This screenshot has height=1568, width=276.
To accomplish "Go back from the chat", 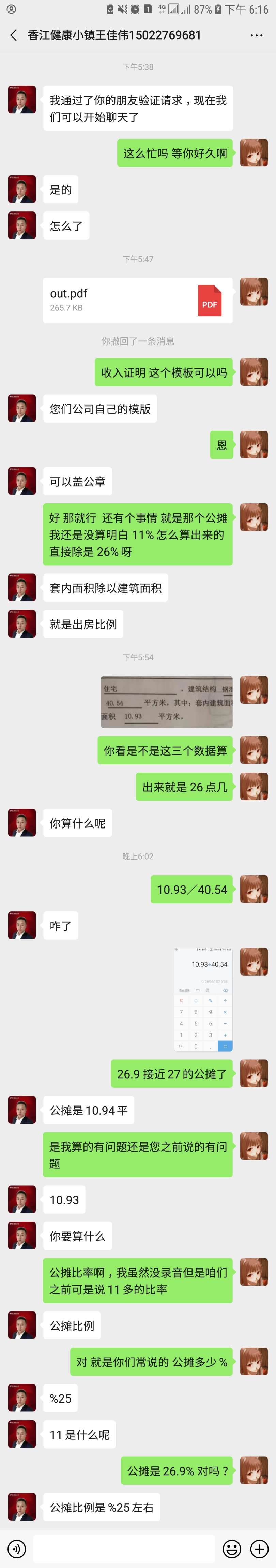I will 13,35.
